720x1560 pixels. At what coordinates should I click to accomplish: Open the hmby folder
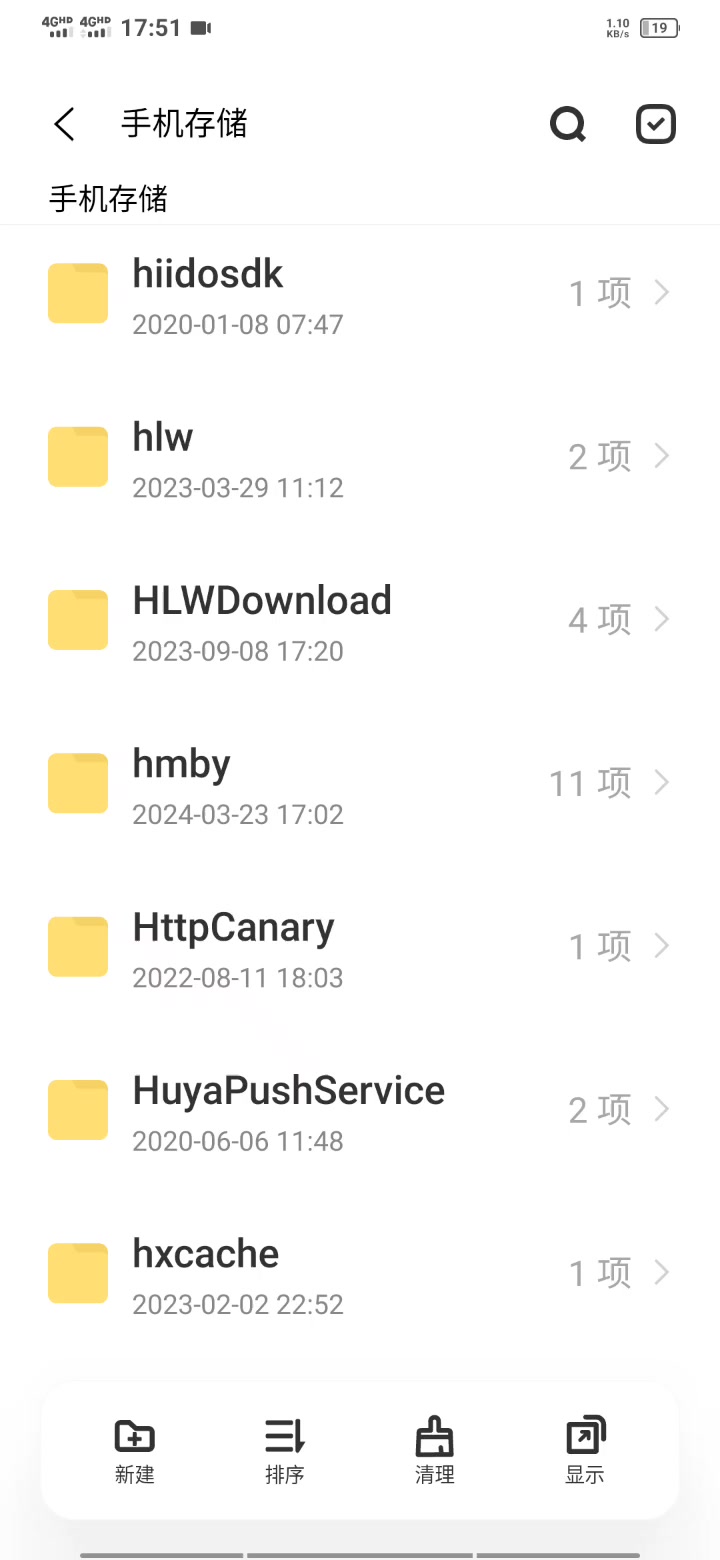coord(360,783)
